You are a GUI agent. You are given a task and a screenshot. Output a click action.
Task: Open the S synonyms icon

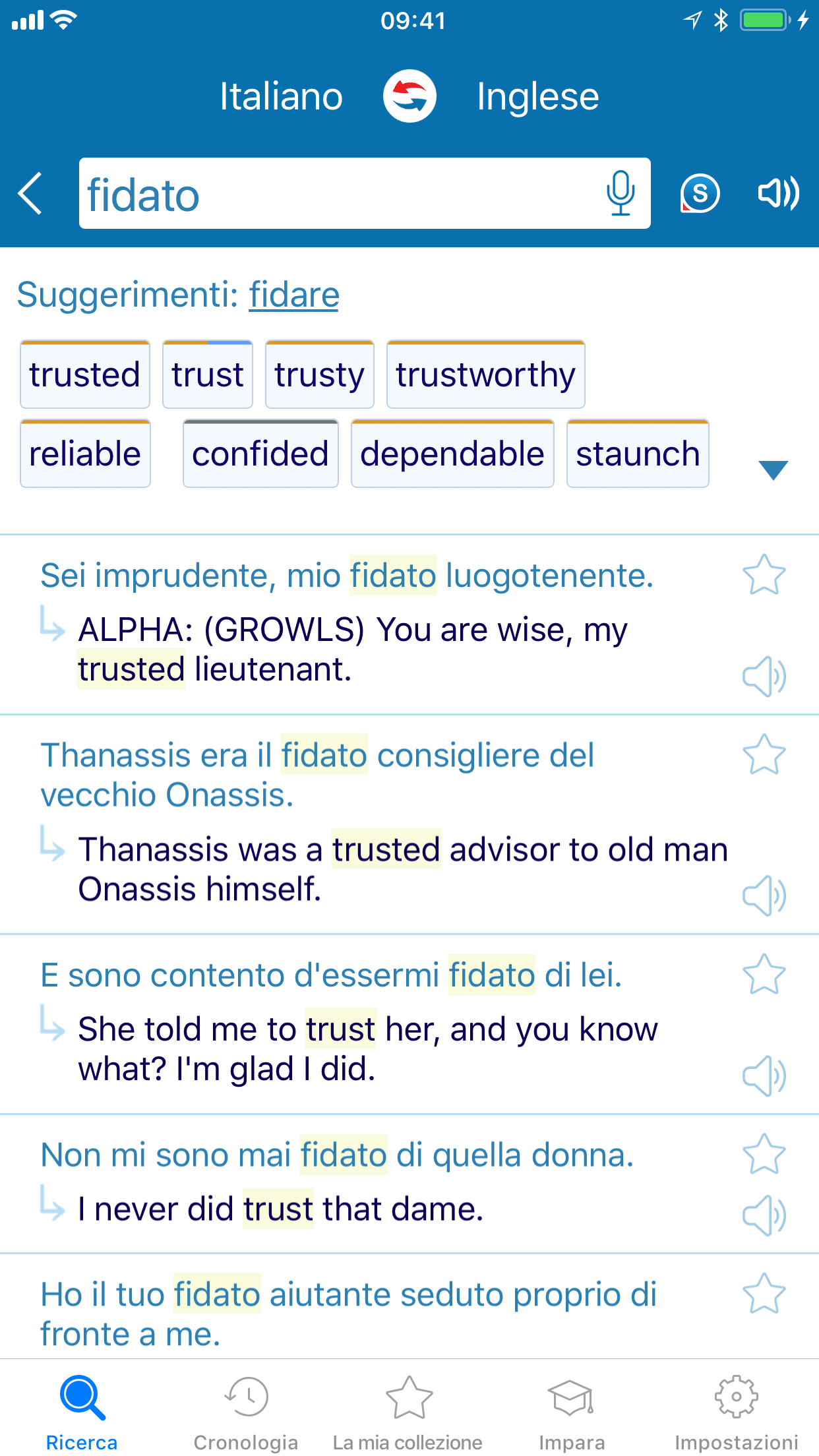[x=699, y=193]
